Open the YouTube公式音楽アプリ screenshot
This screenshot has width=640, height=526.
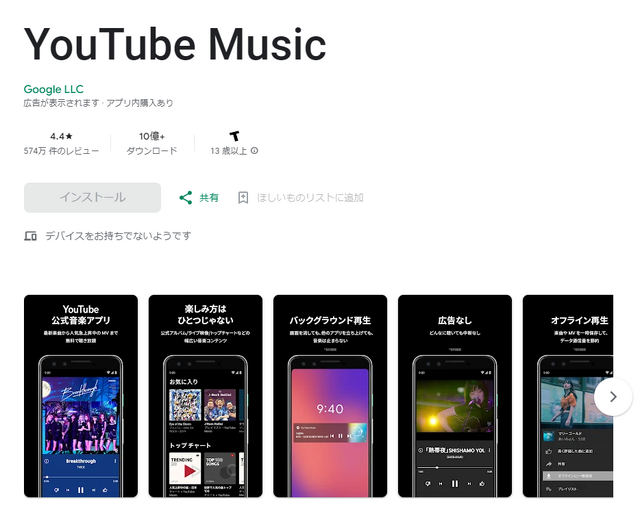pyautogui.click(x=80, y=396)
